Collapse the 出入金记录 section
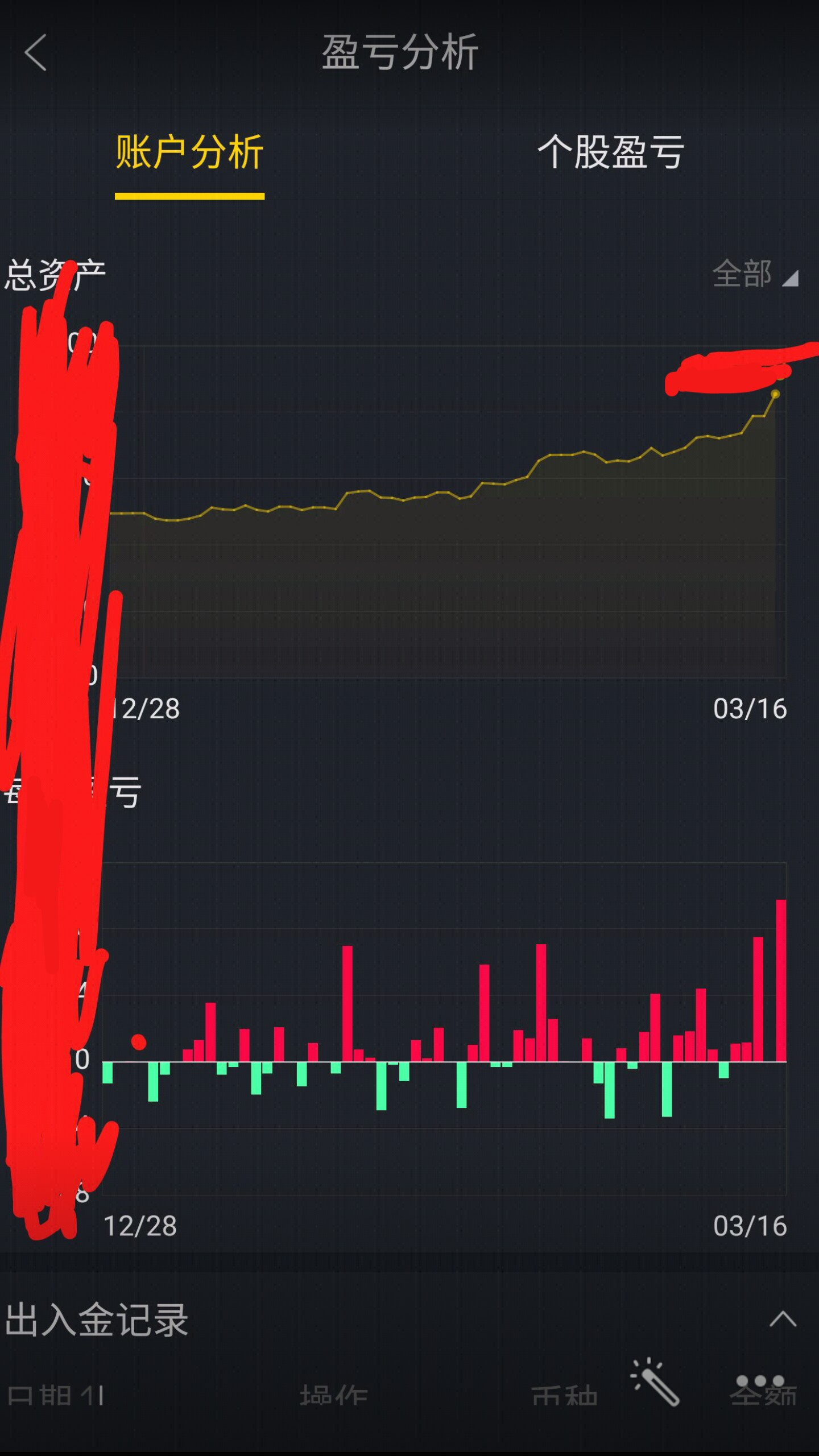Screen dimensions: 819x1456 (783, 1318)
